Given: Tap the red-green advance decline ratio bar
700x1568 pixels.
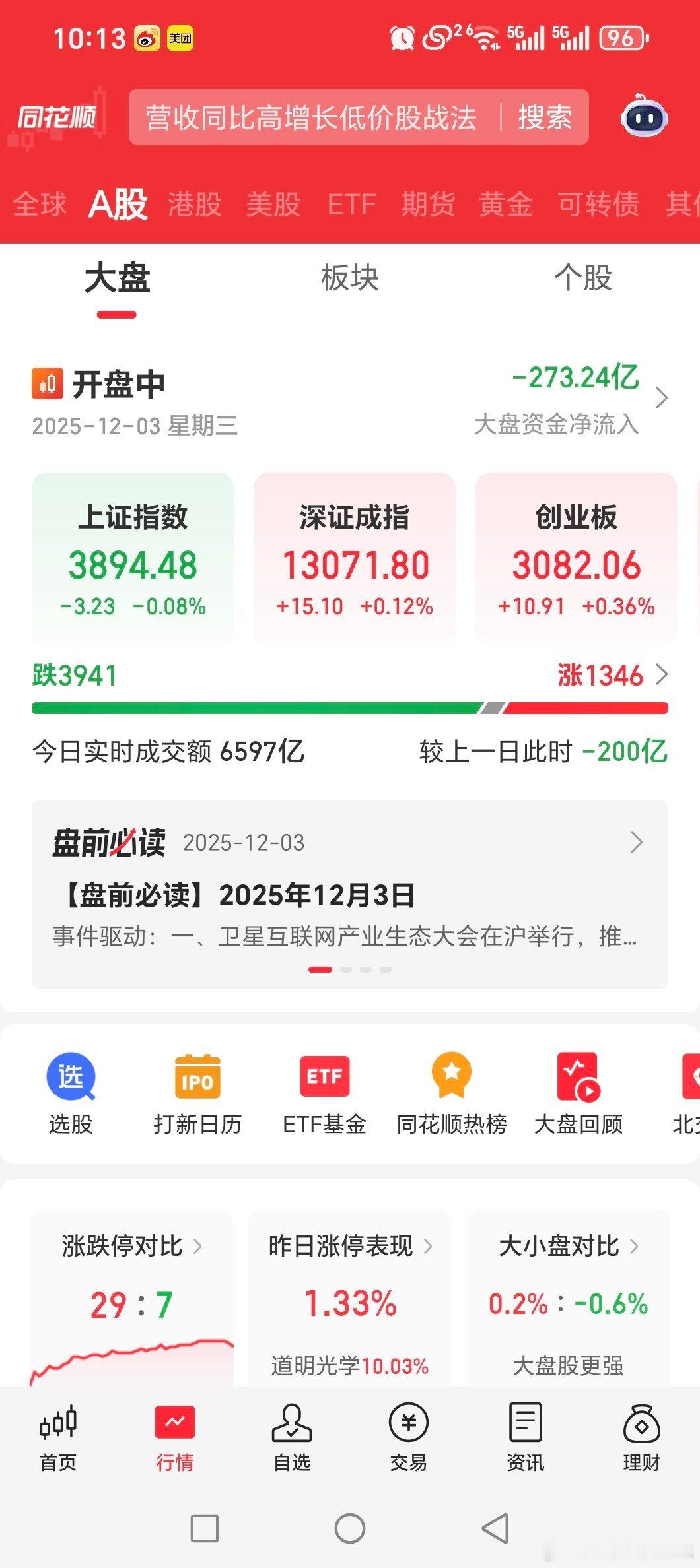Looking at the screenshot, I should pyautogui.click(x=350, y=708).
